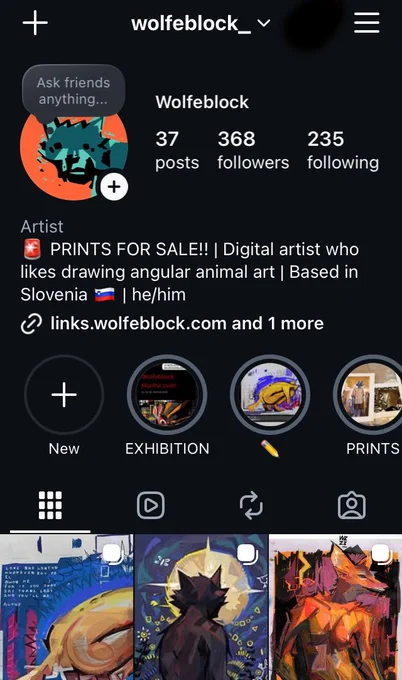Open the blue and orange face artwork post
Image resolution: width=402 pixels, height=680 pixels.
click(66, 607)
